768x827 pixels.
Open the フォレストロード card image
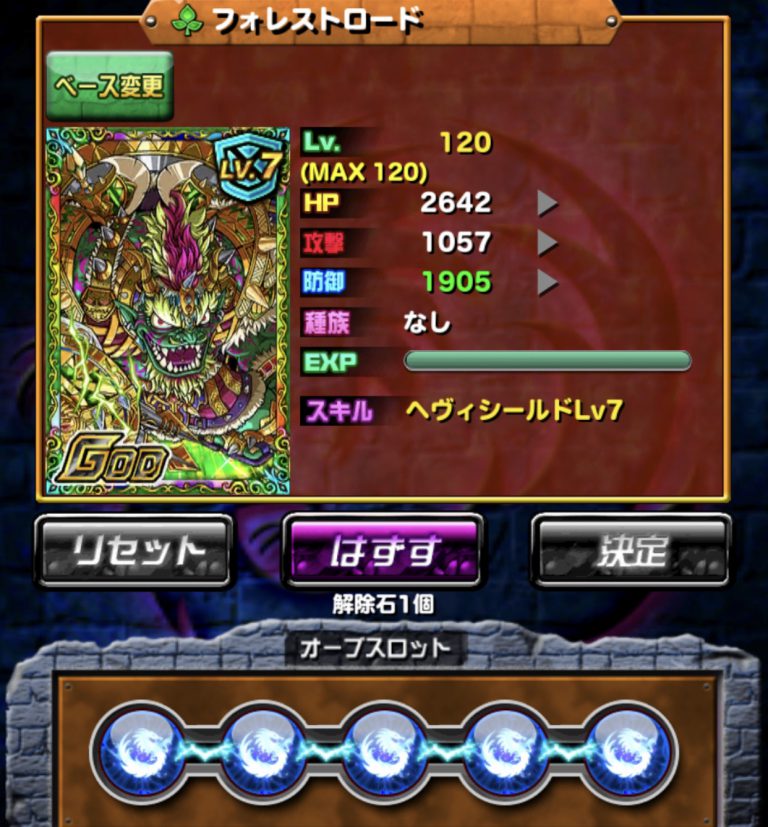click(x=167, y=311)
